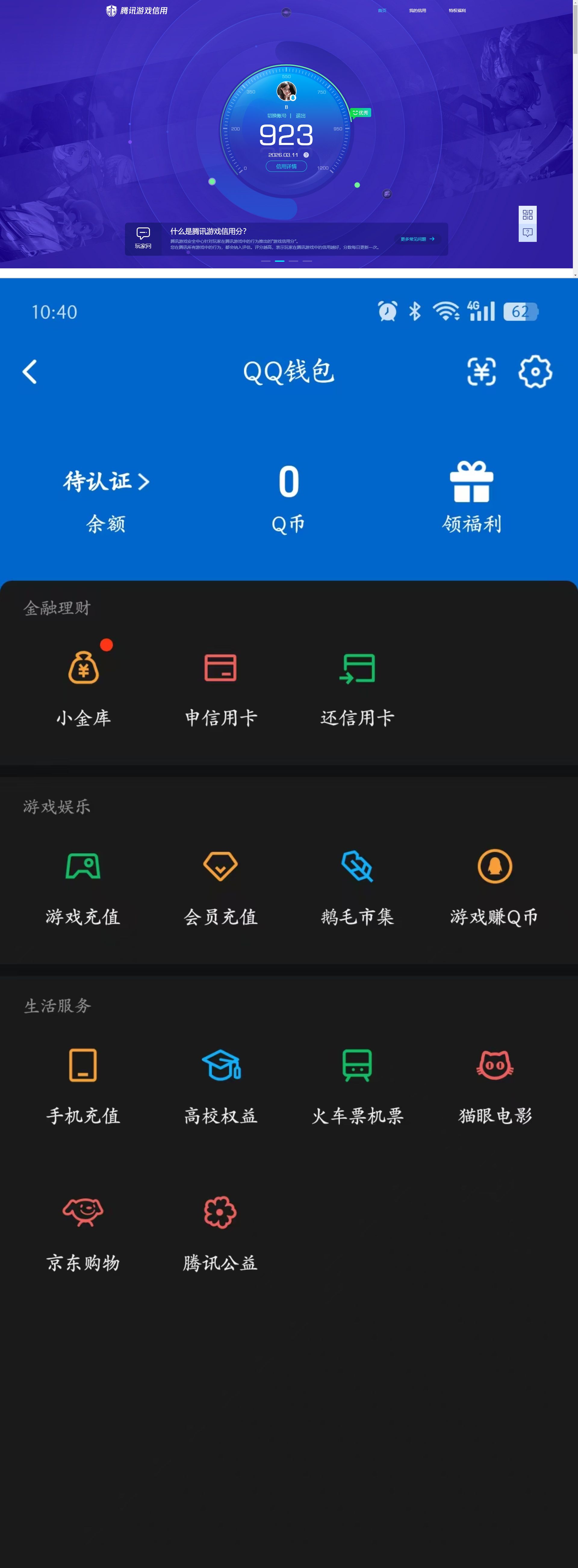
Task: Select the second carousel indicator dot
Action: pyautogui.click(x=280, y=261)
